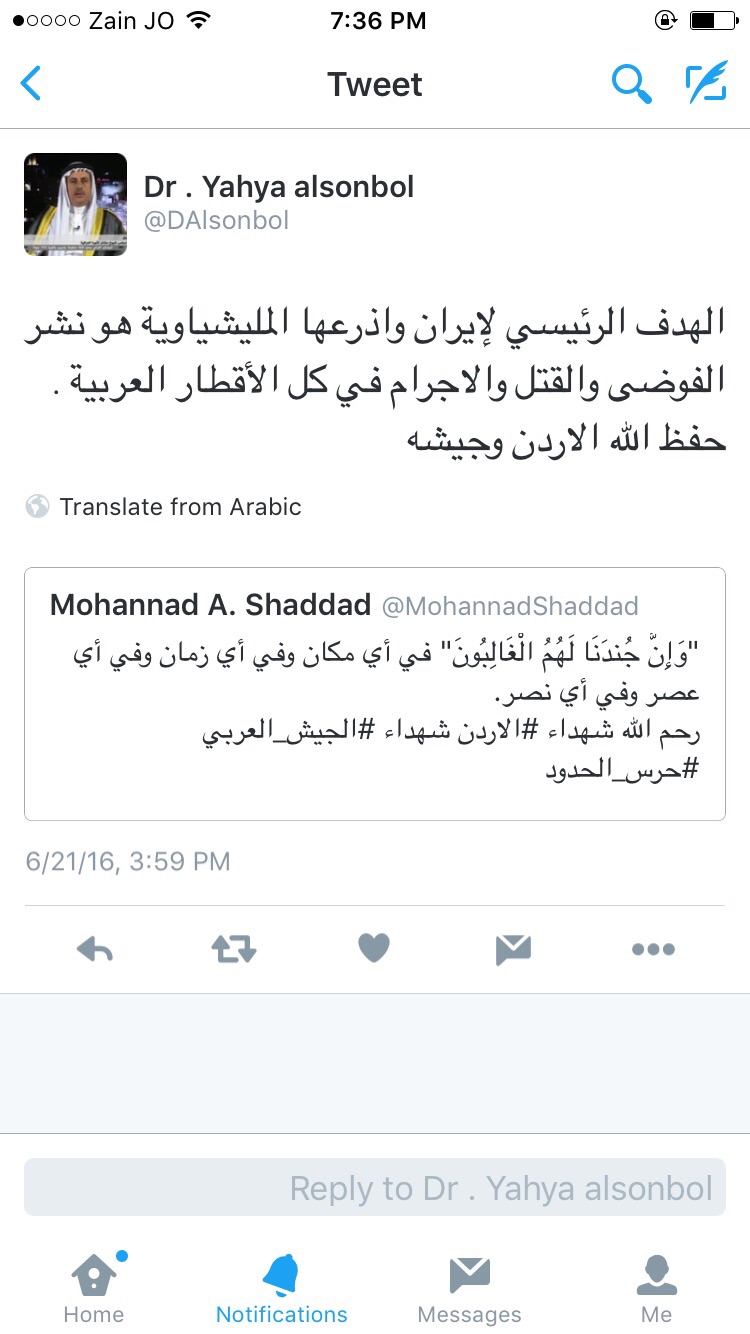Compose a new tweet
Image resolution: width=750 pixels, height=1334 pixels.
706,84
